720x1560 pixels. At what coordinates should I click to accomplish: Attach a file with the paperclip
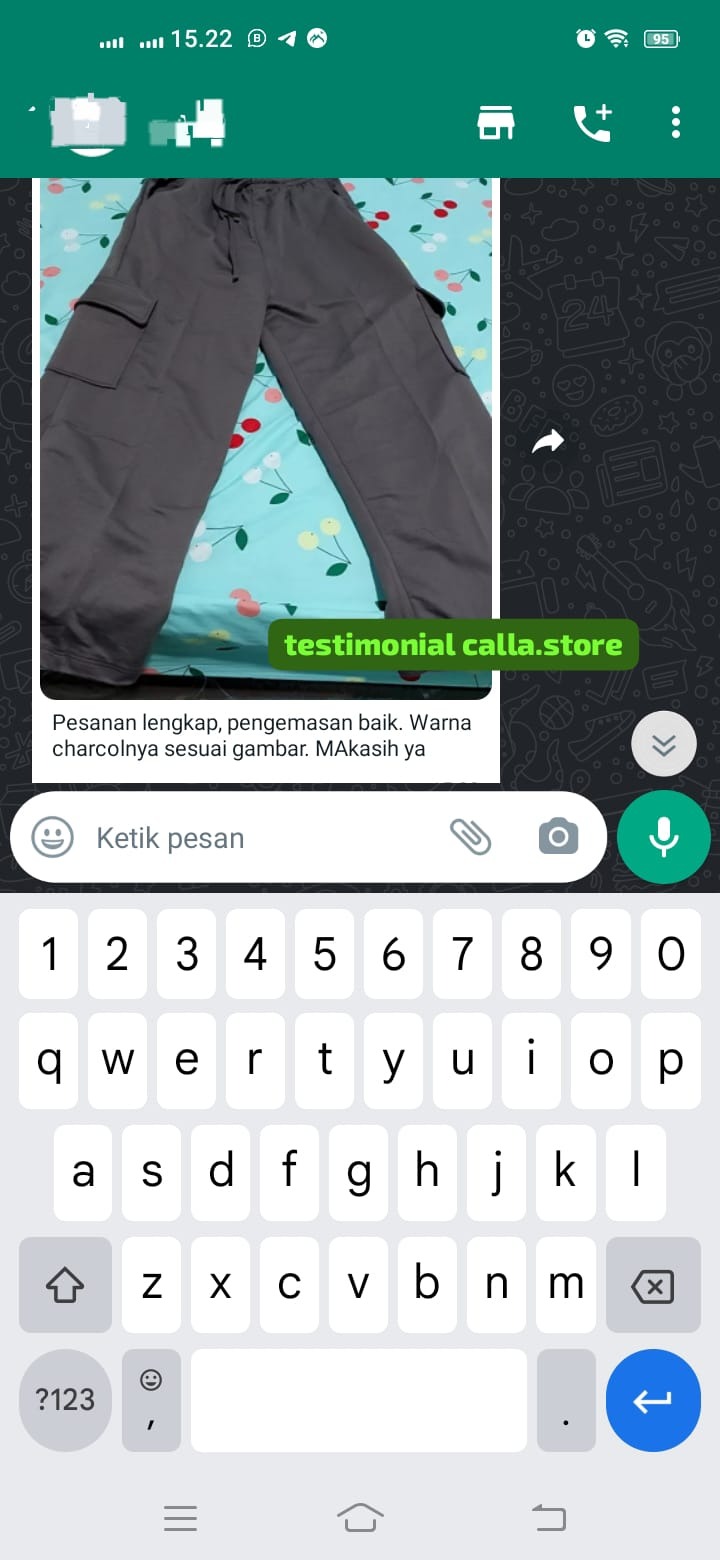tap(470, 837)
